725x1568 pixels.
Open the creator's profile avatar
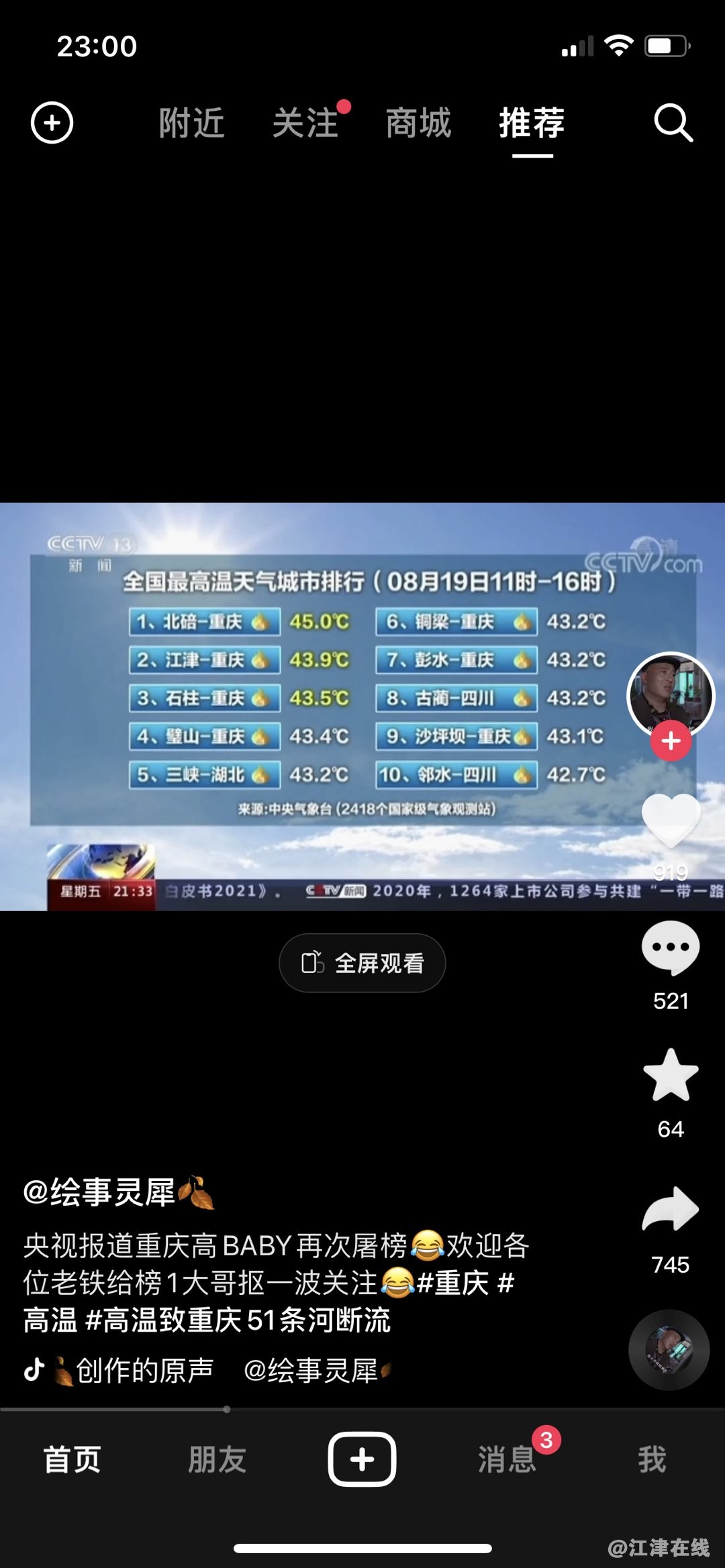tap(670, 694)
